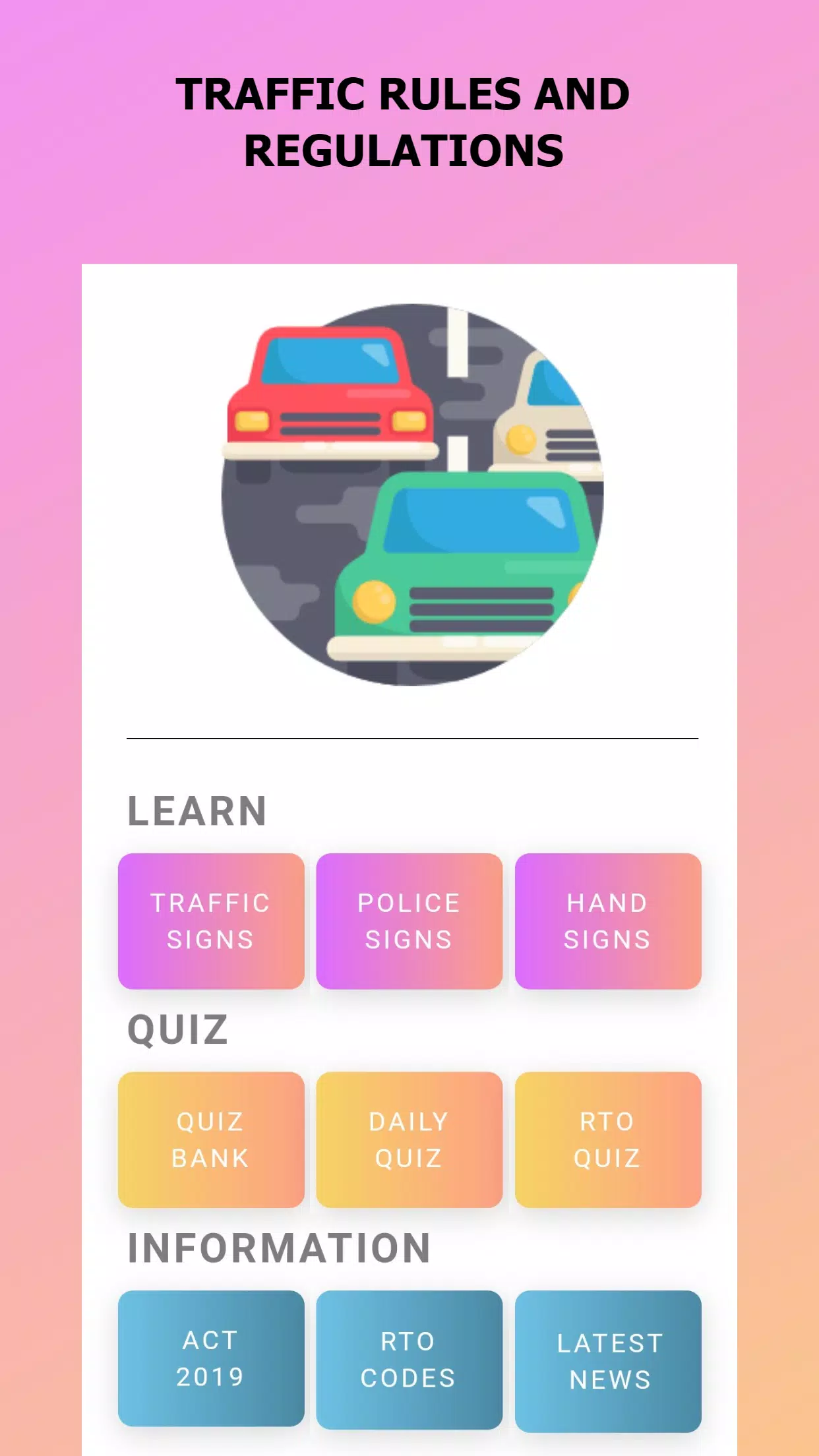The width and height of the screenshot is (819, 1456).
Task: Click the divider line below the logo
Action: coord(409,739)
